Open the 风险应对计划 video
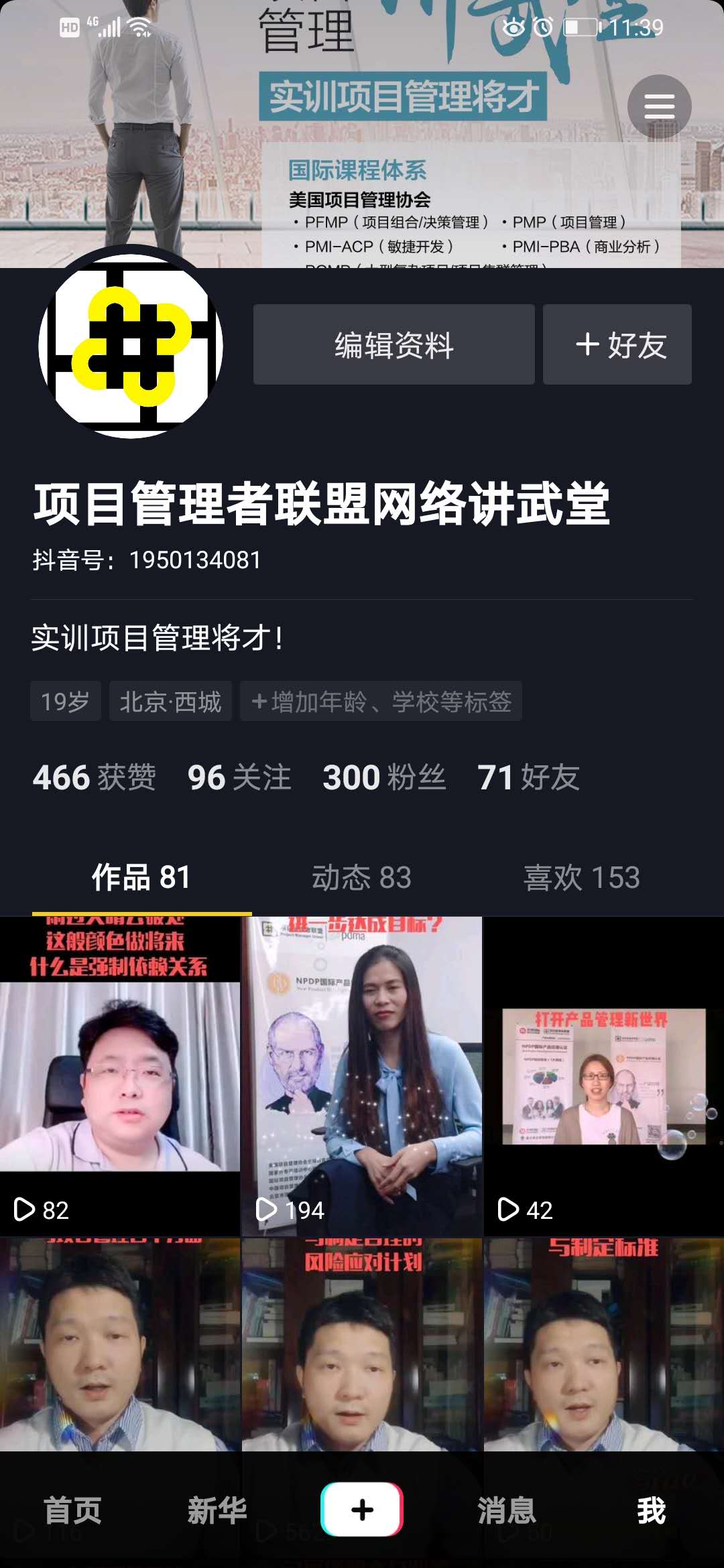724x1568 pixels. [362, 1340]
